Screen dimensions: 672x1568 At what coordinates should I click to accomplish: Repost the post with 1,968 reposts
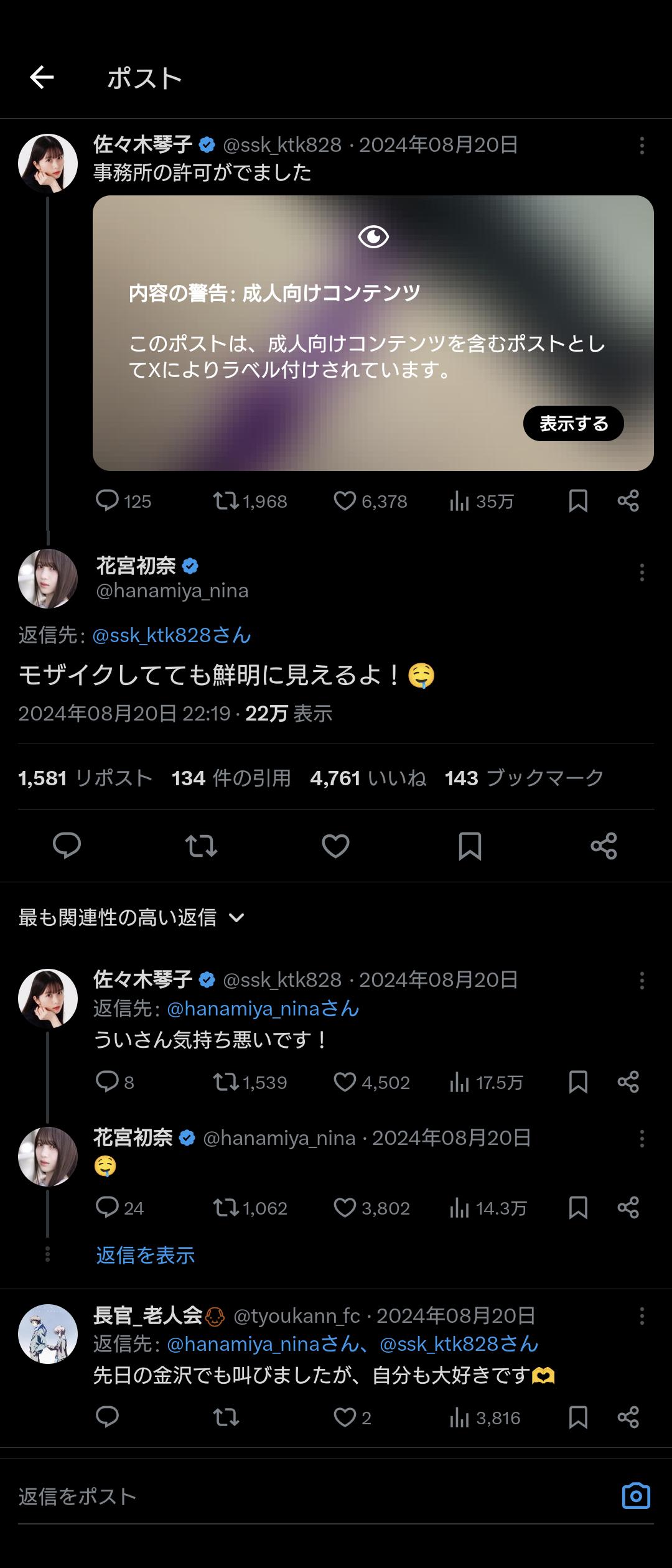tap(226, 501)
